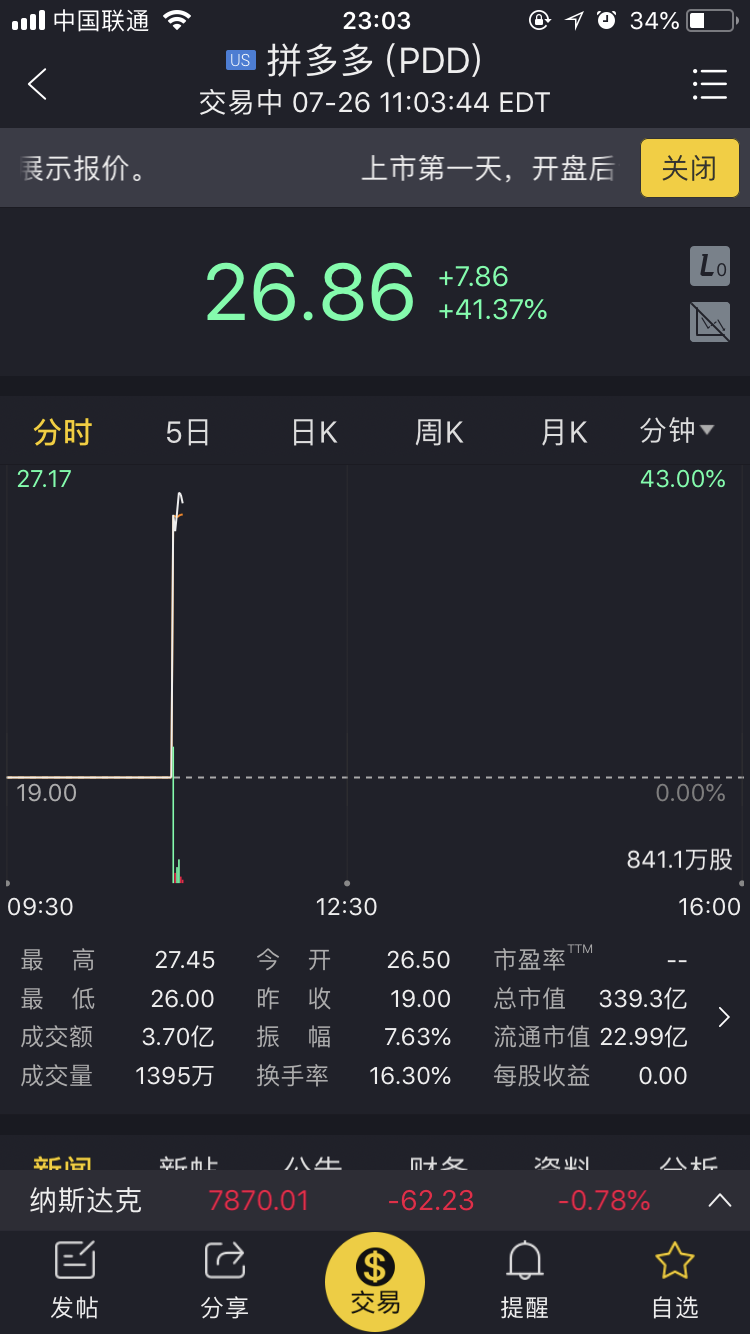Switch to the 周K weekly chart tab
Viewport: 750px width, 1334px height.
438,432
